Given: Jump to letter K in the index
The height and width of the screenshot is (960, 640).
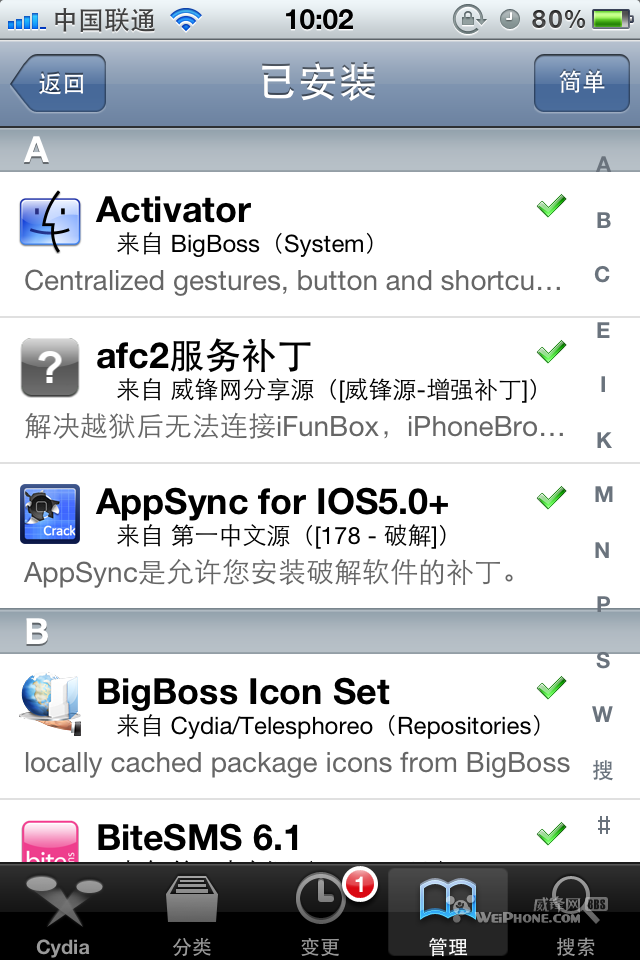Looking at the screenshot, I should 603,440.
